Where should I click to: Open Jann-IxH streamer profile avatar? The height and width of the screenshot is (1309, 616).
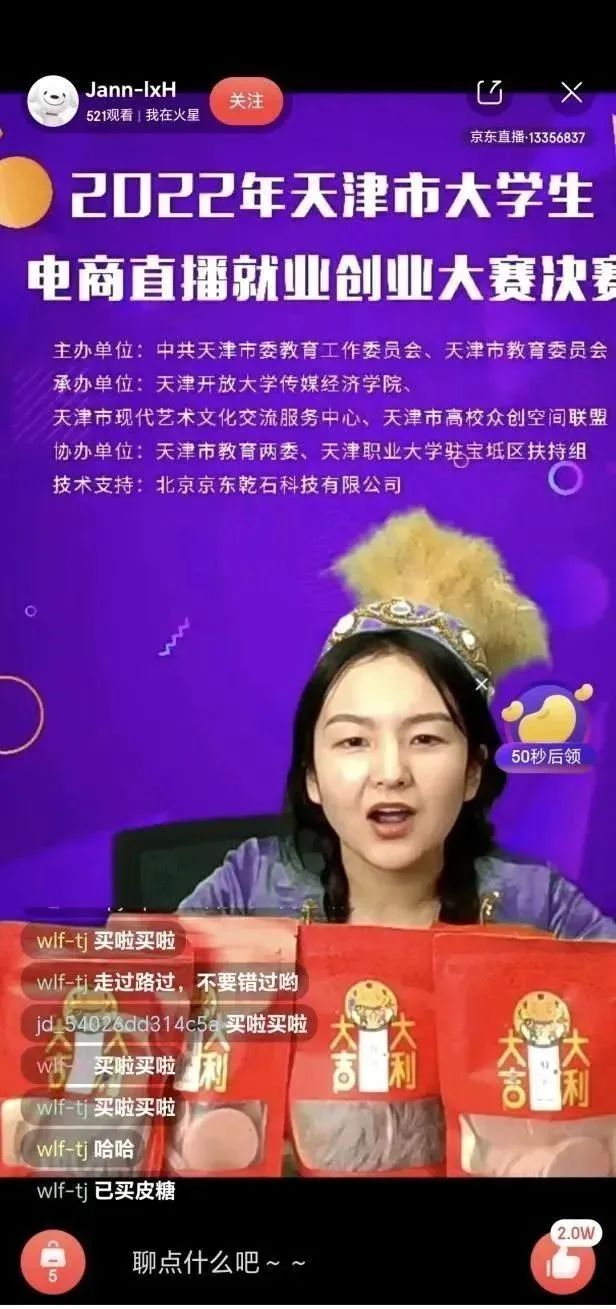tap(52, 101)
